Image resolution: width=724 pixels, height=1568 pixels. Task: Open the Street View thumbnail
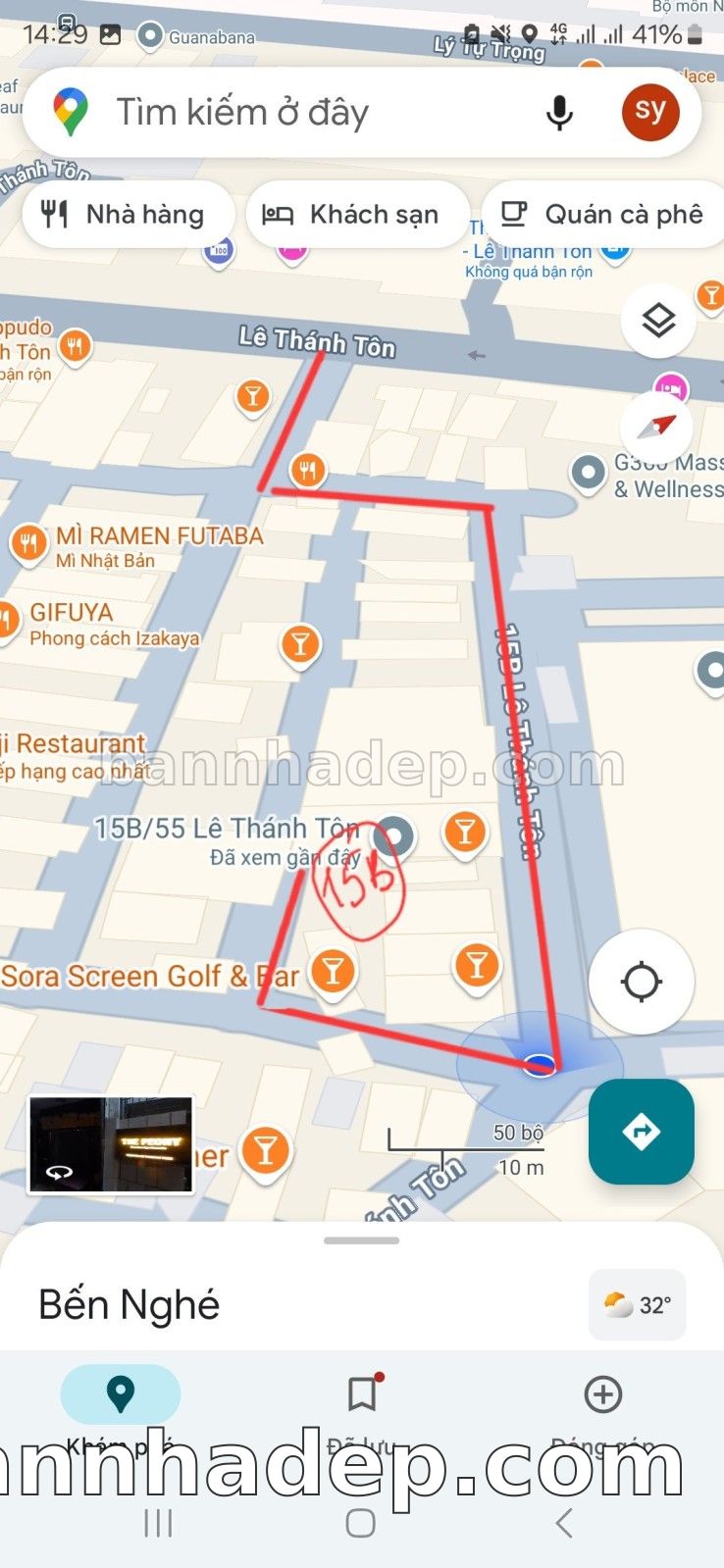[111, 1144]
